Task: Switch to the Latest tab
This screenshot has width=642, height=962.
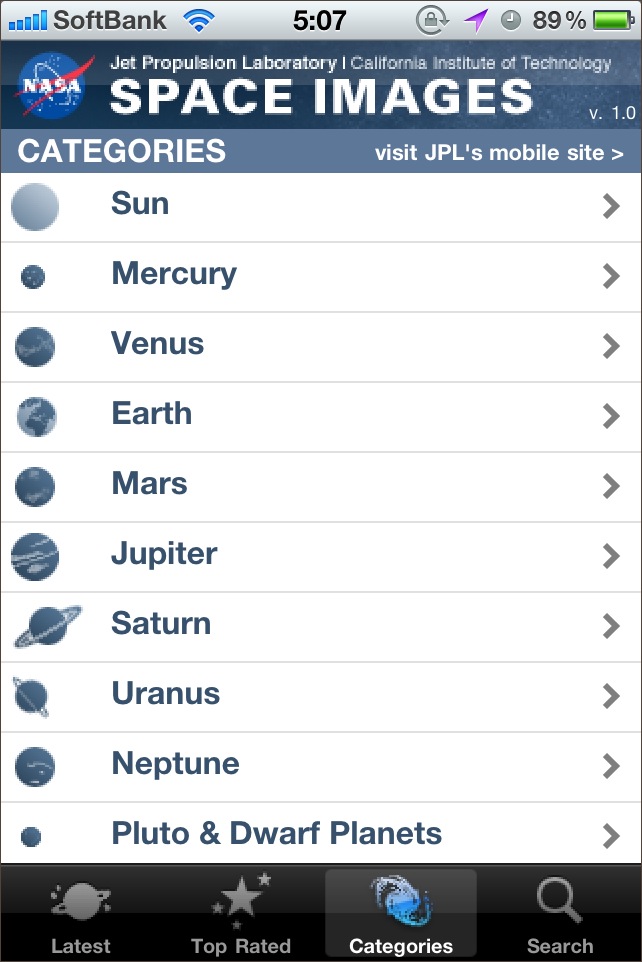Action: [81, 915]
